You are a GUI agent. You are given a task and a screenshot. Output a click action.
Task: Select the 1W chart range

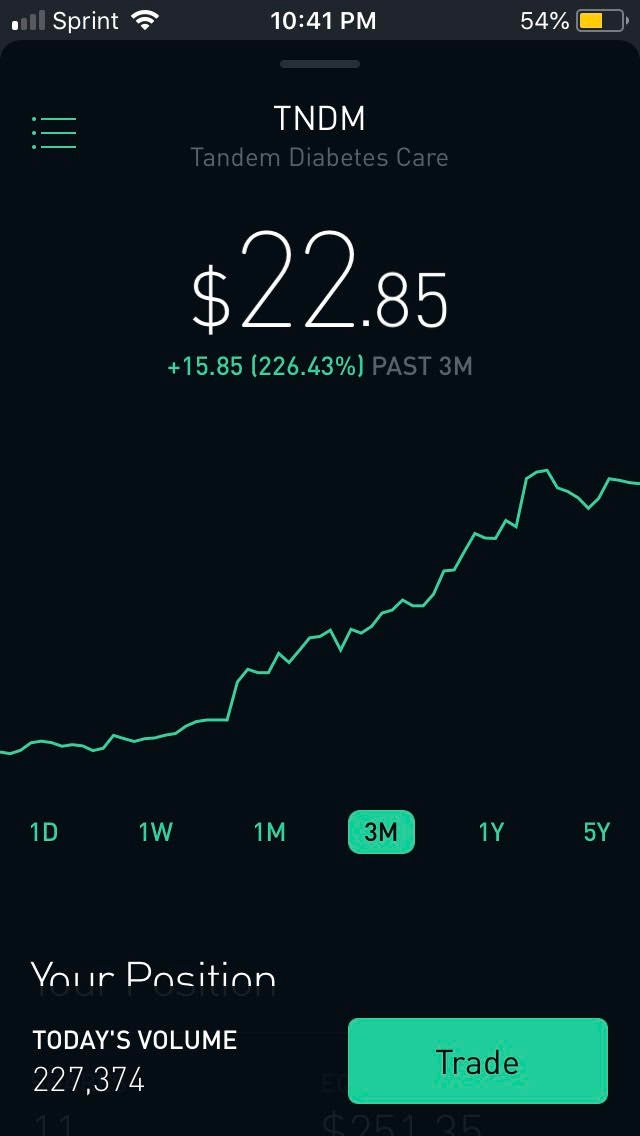[157, 832]
